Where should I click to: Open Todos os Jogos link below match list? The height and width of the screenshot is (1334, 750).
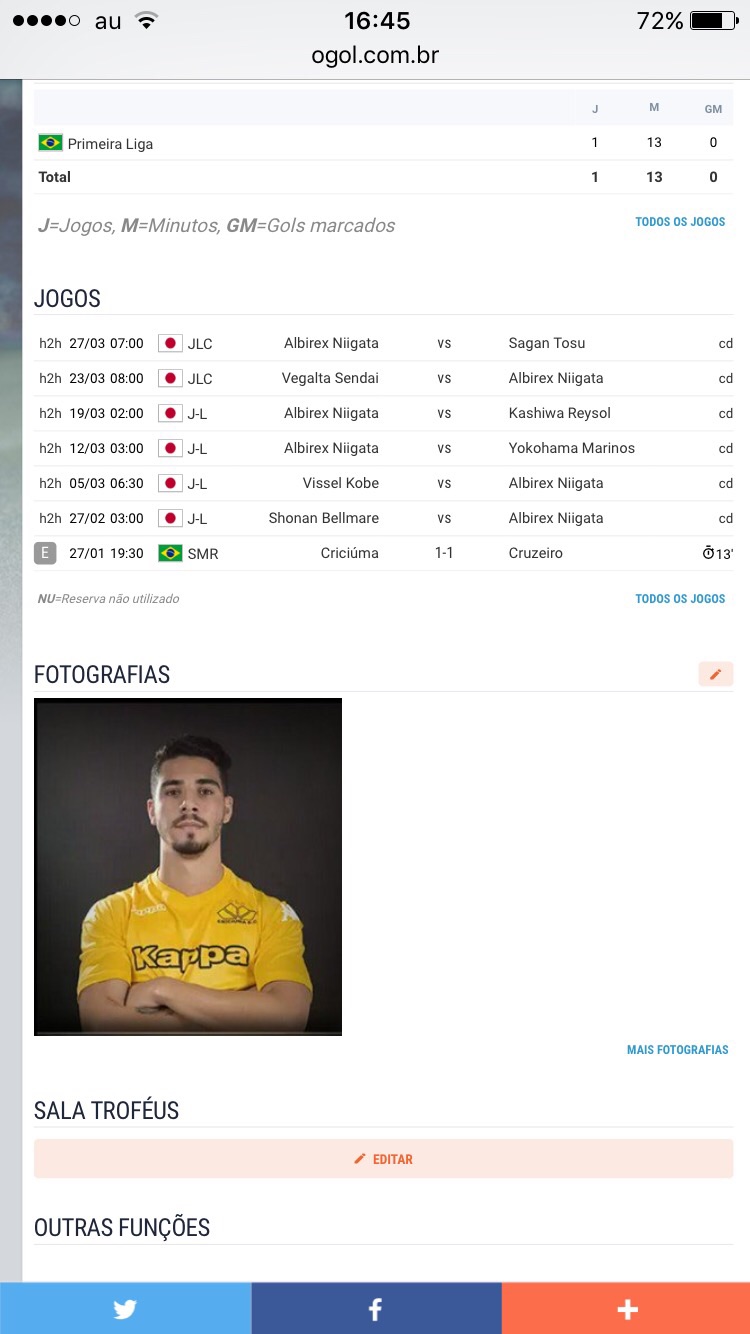680,599
